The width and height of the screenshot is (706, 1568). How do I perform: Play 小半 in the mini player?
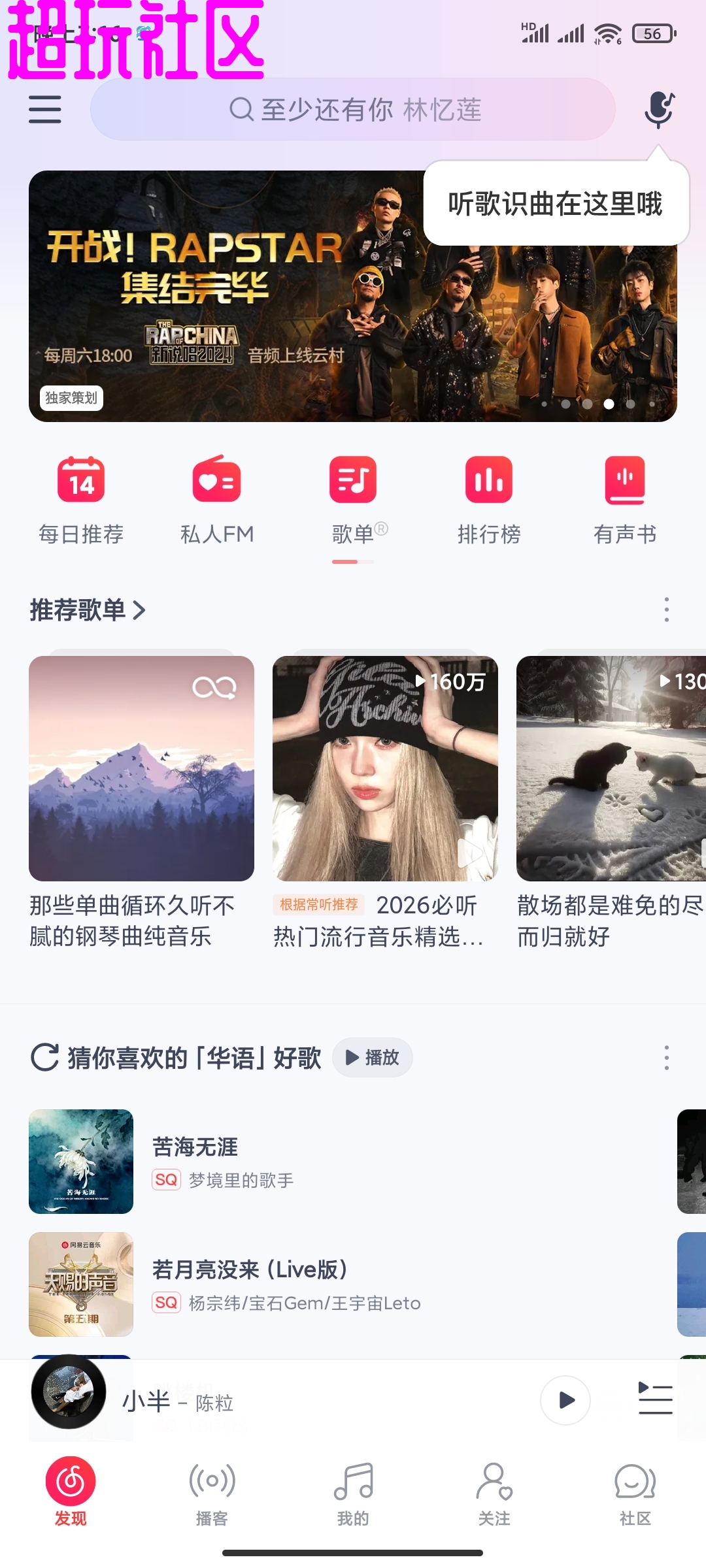(565, 1400)
